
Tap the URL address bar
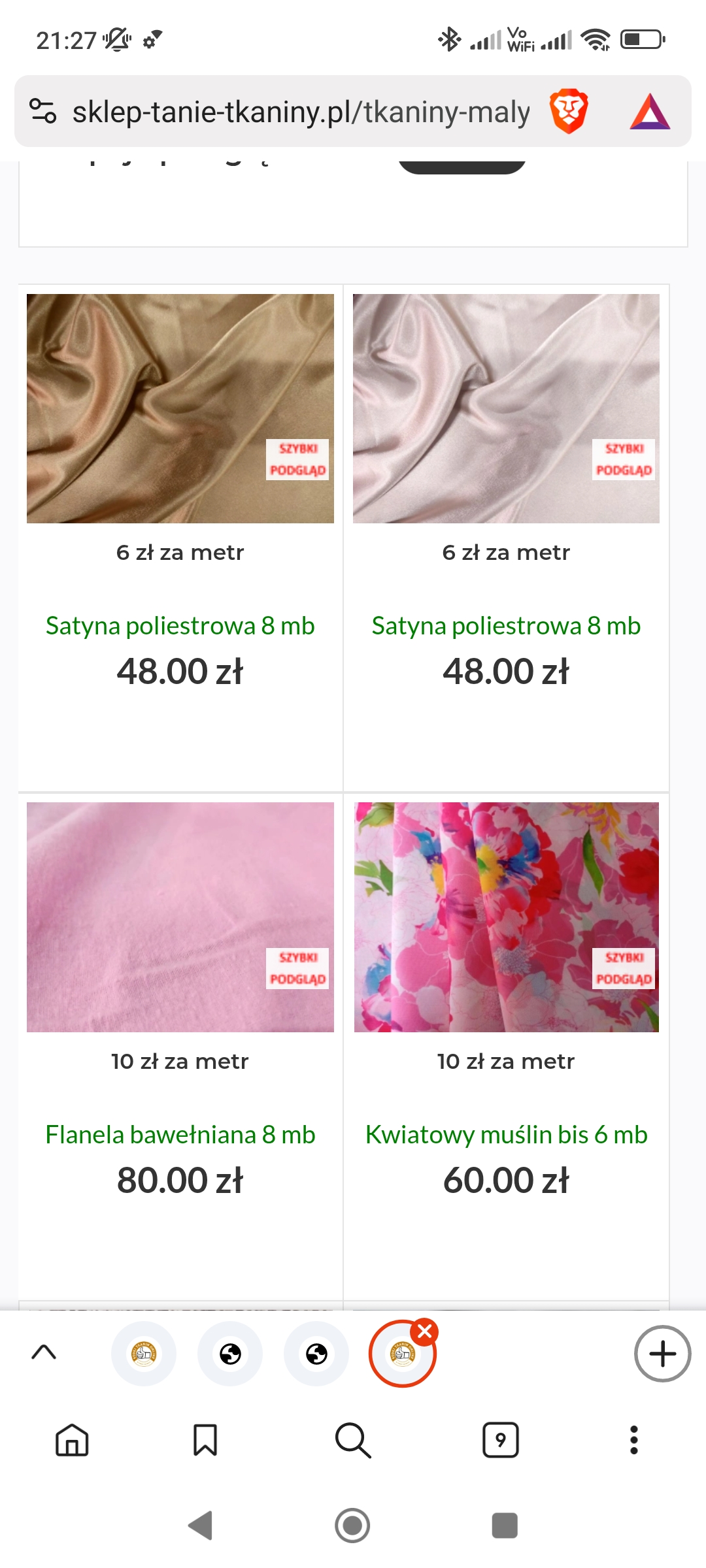301,112
